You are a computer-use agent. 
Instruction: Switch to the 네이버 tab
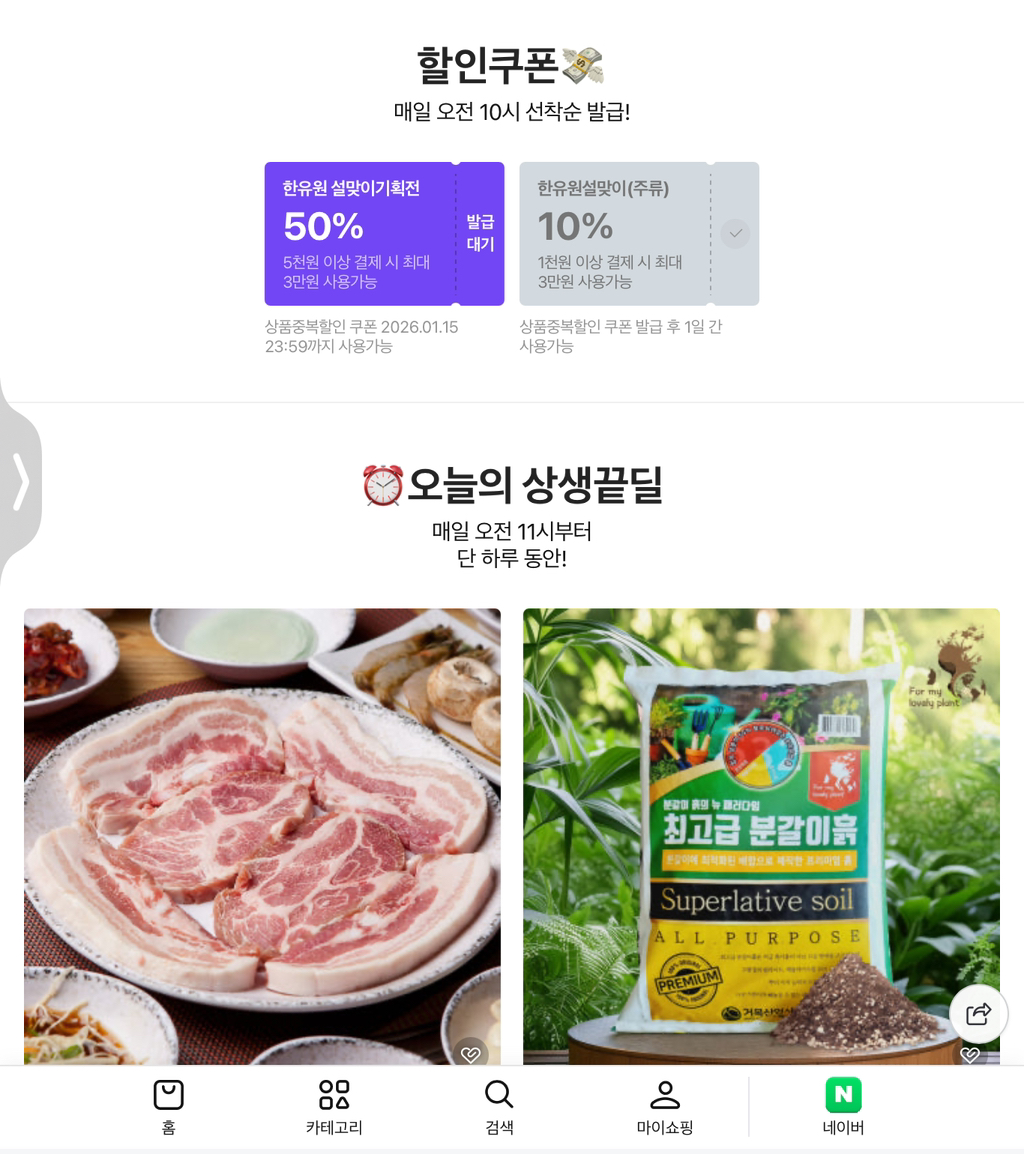(x=844, y=1105)
